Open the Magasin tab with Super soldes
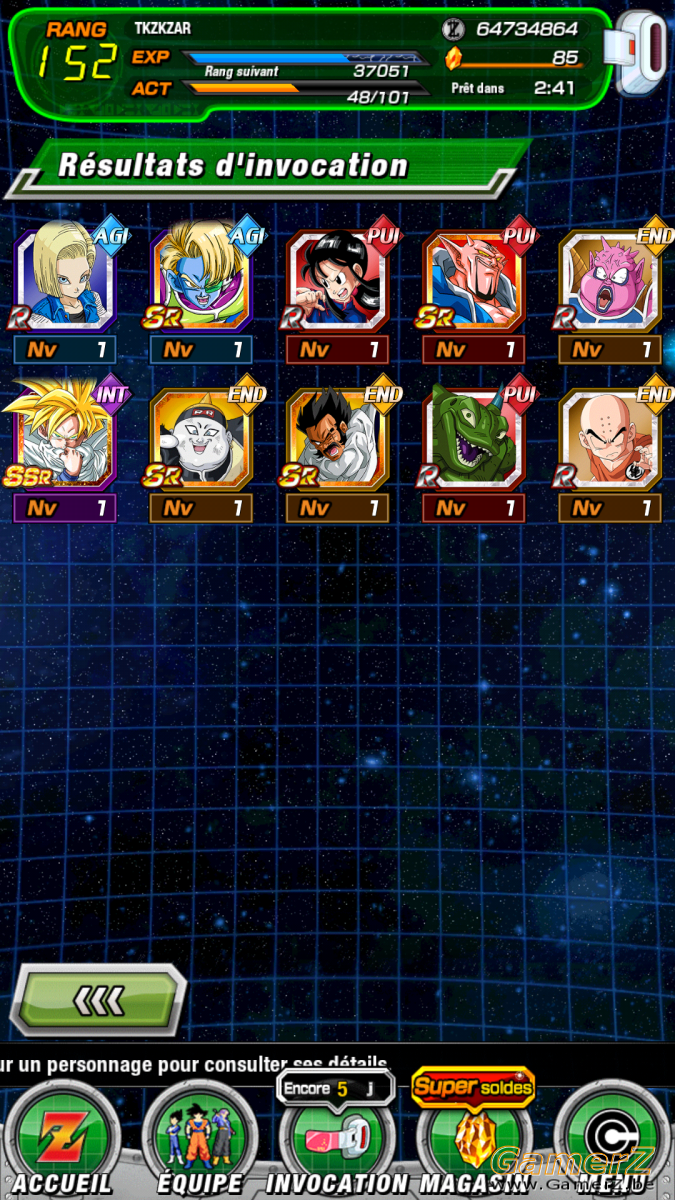Screen dimensions: 675x1200 (x=473, y=1135)
